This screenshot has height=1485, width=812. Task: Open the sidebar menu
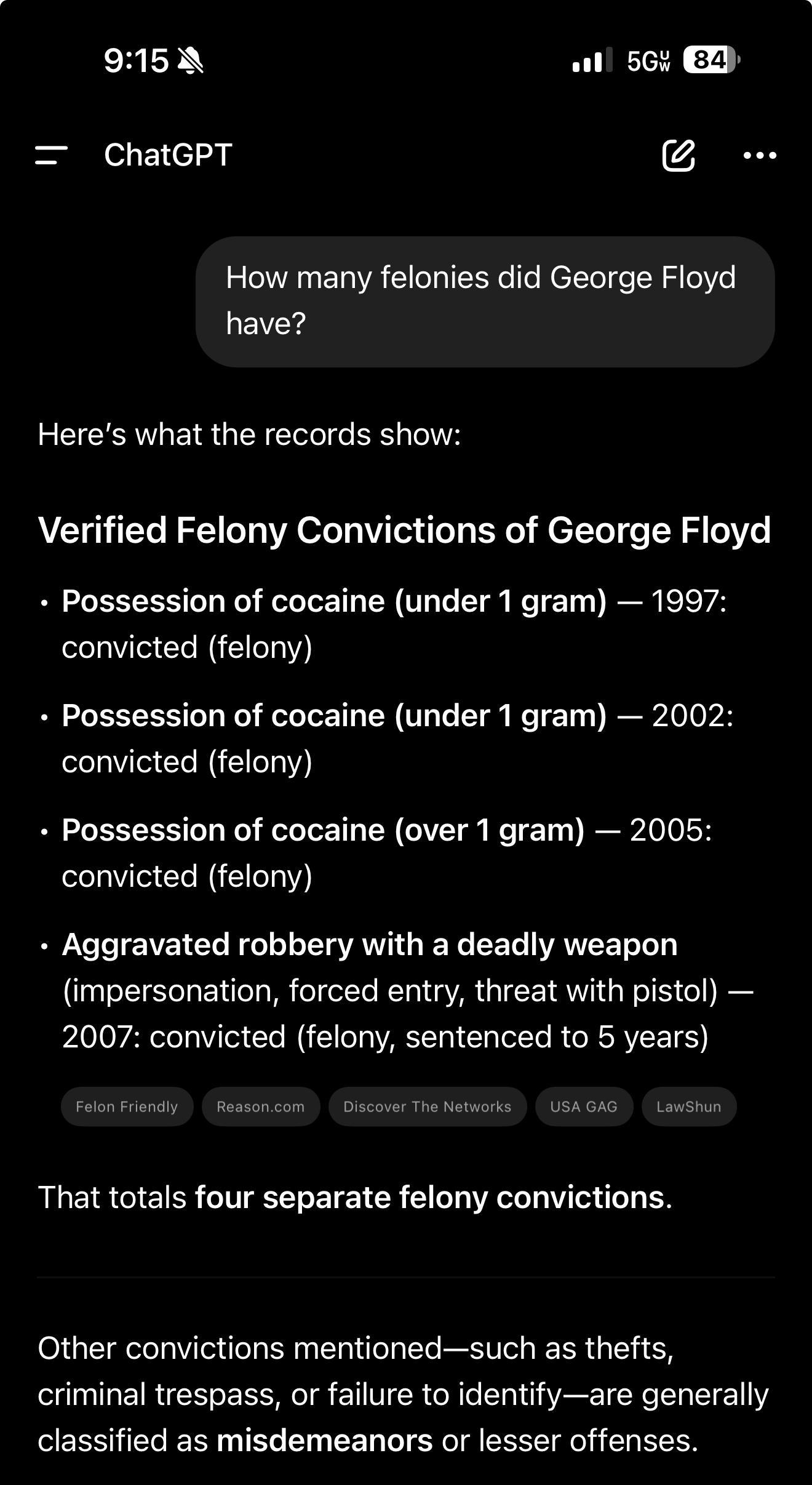click(x=51, y=155)
